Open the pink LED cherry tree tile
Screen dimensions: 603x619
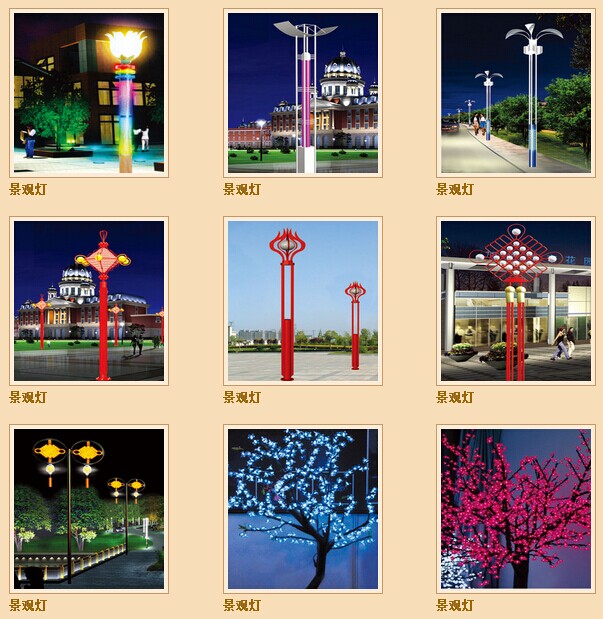pyautogui.click(x=516, y=509)
